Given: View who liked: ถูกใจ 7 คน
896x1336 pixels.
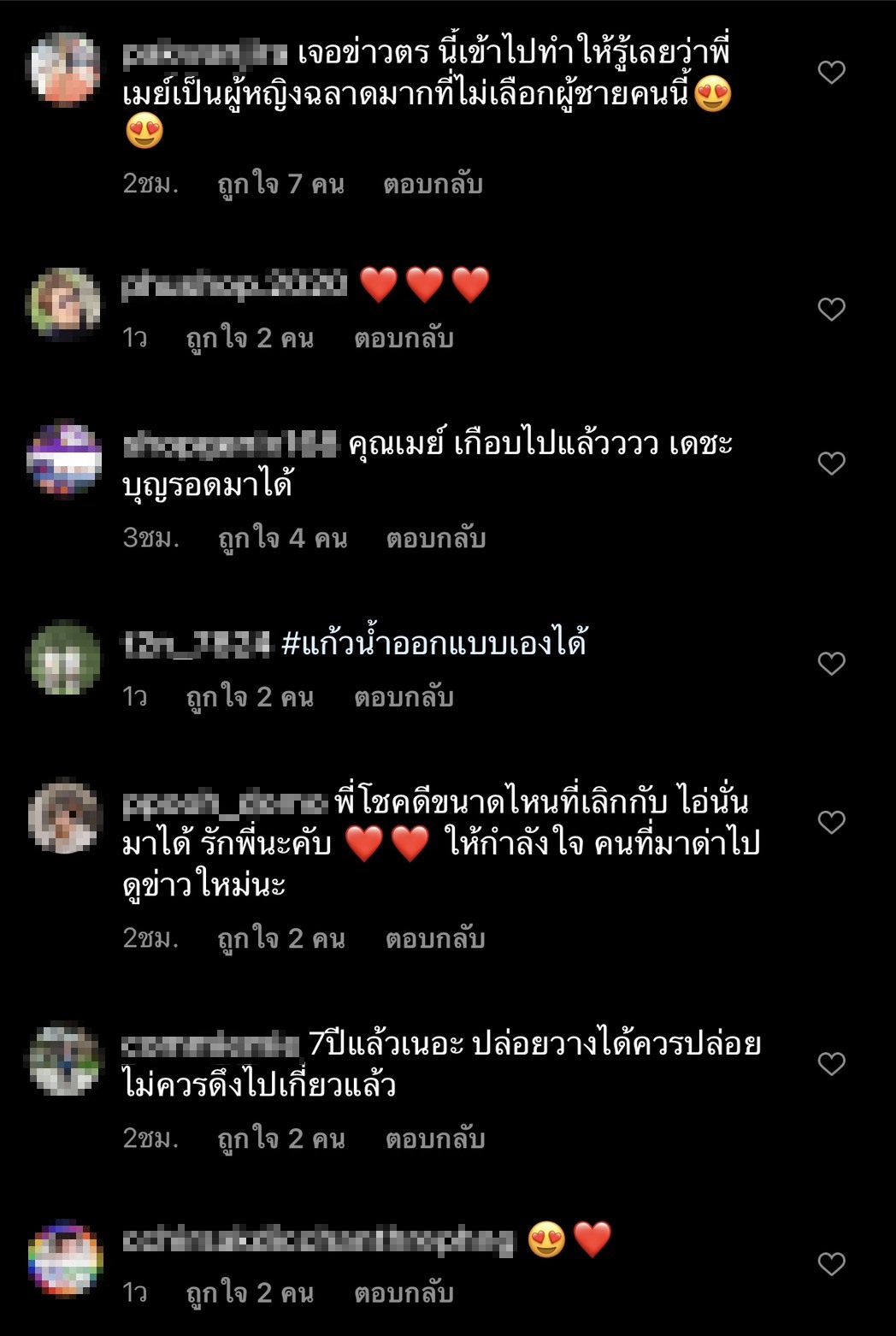Looking at the screenshot, I should 280,184.
